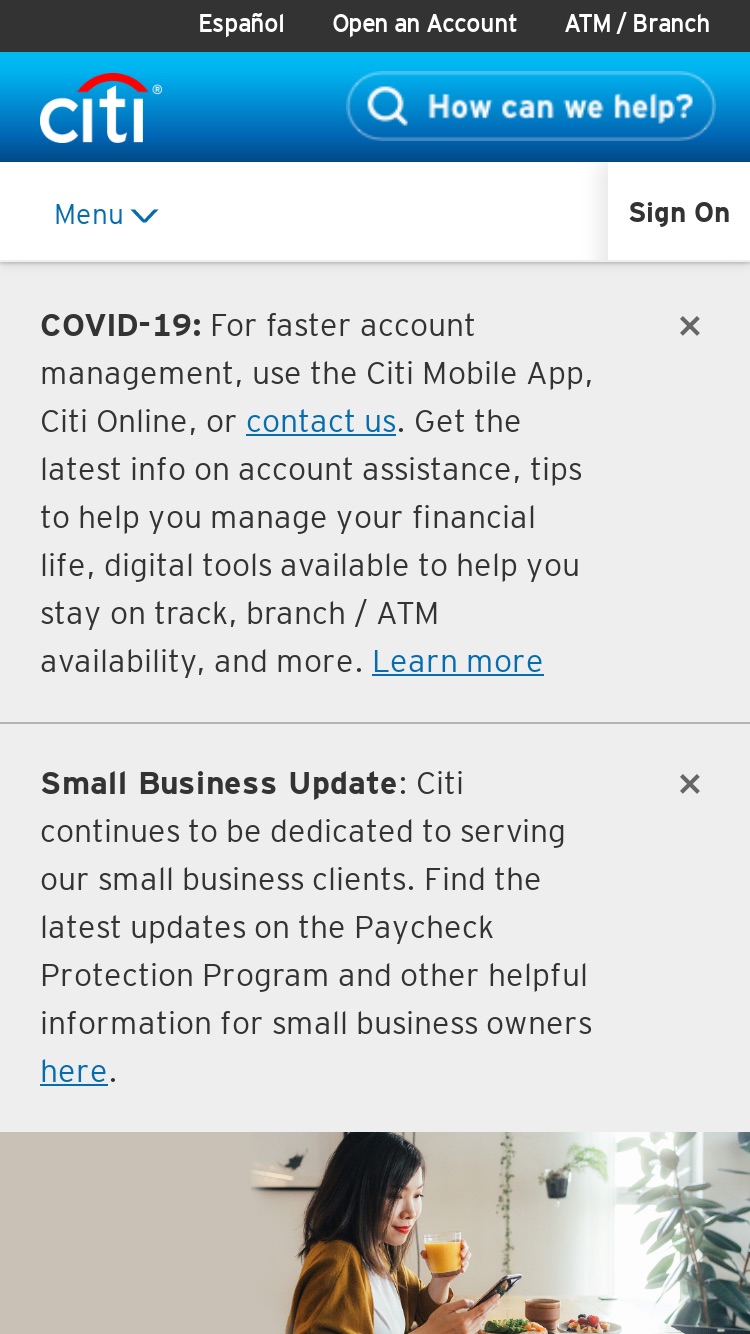Open the ATM / Branch locator
The width and height of the screenshot is (750, 1334).
click(x=637, y=24)
